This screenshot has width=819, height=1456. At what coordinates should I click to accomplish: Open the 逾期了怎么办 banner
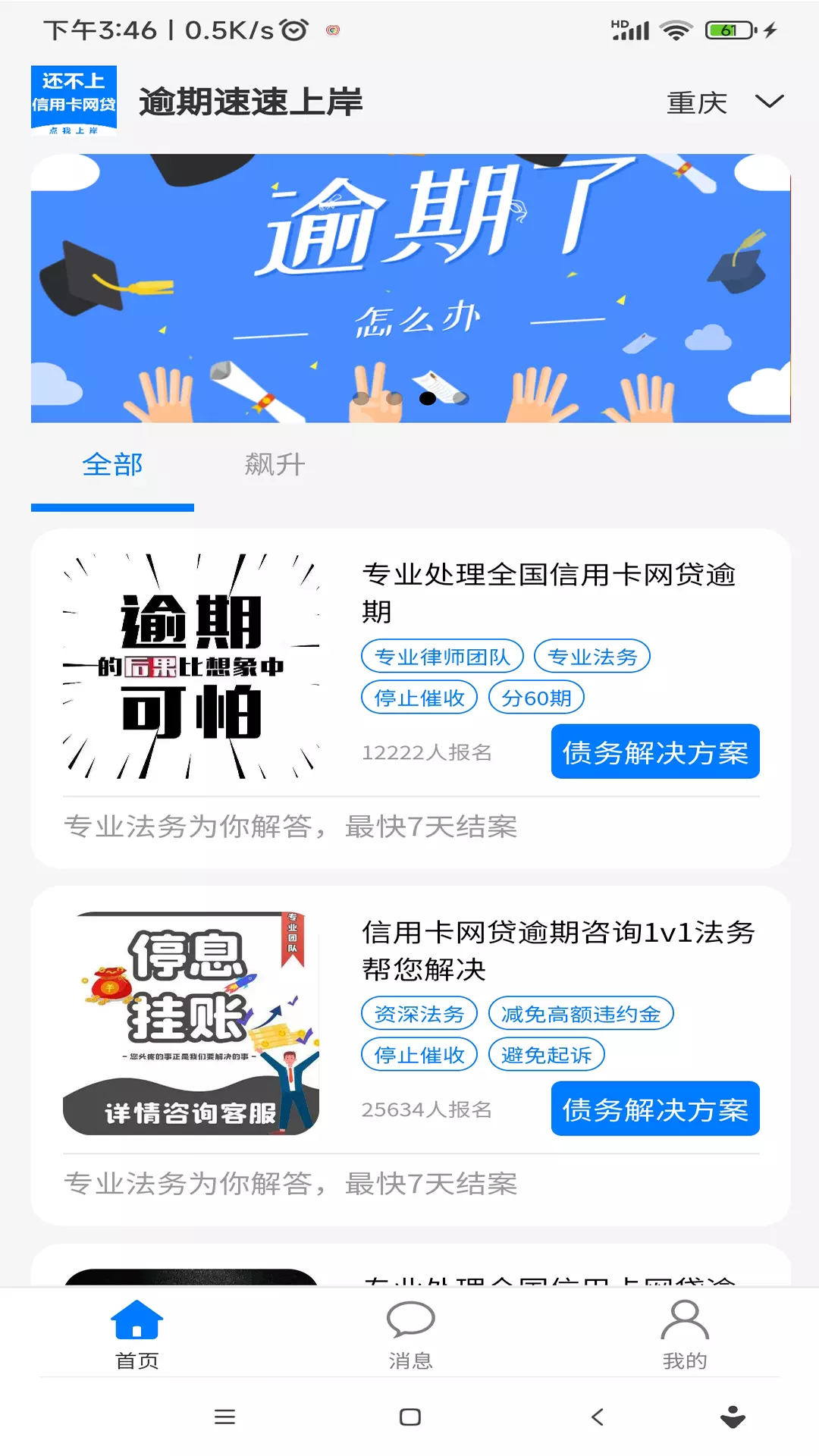click(x=410, y=288)
